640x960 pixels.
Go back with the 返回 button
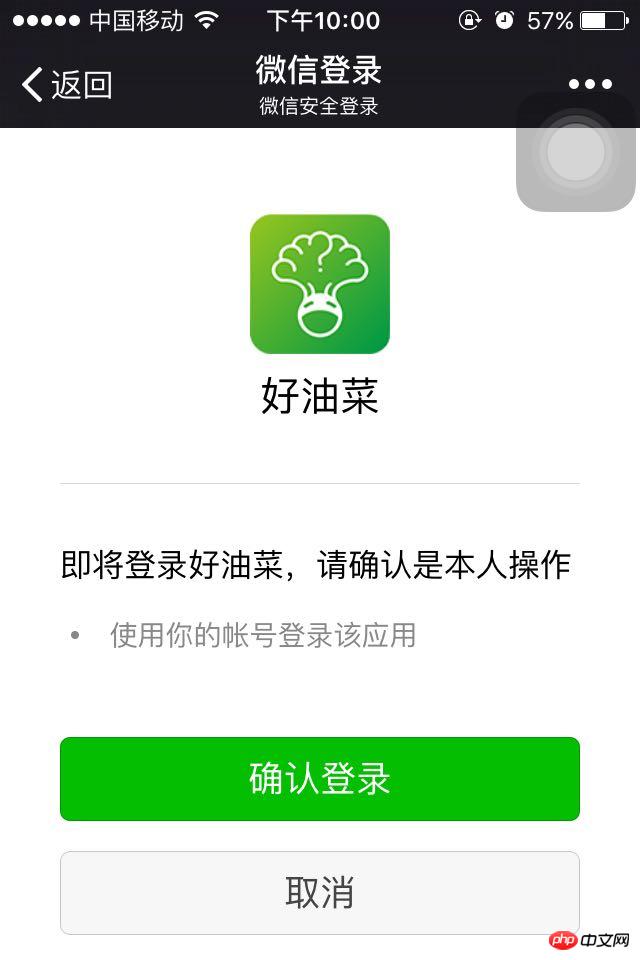(x=67, y=85)
